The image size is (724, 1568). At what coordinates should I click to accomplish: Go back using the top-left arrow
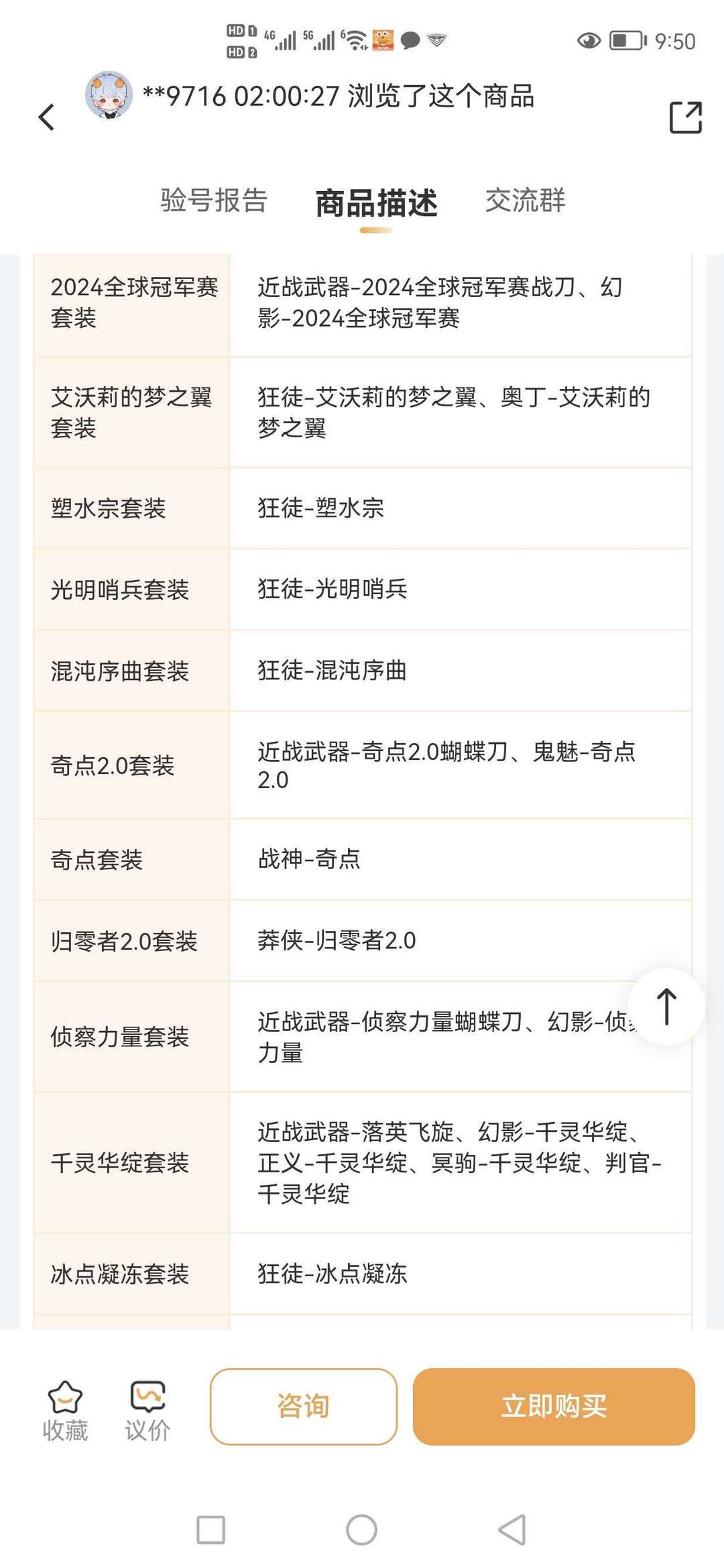[46, 117]
